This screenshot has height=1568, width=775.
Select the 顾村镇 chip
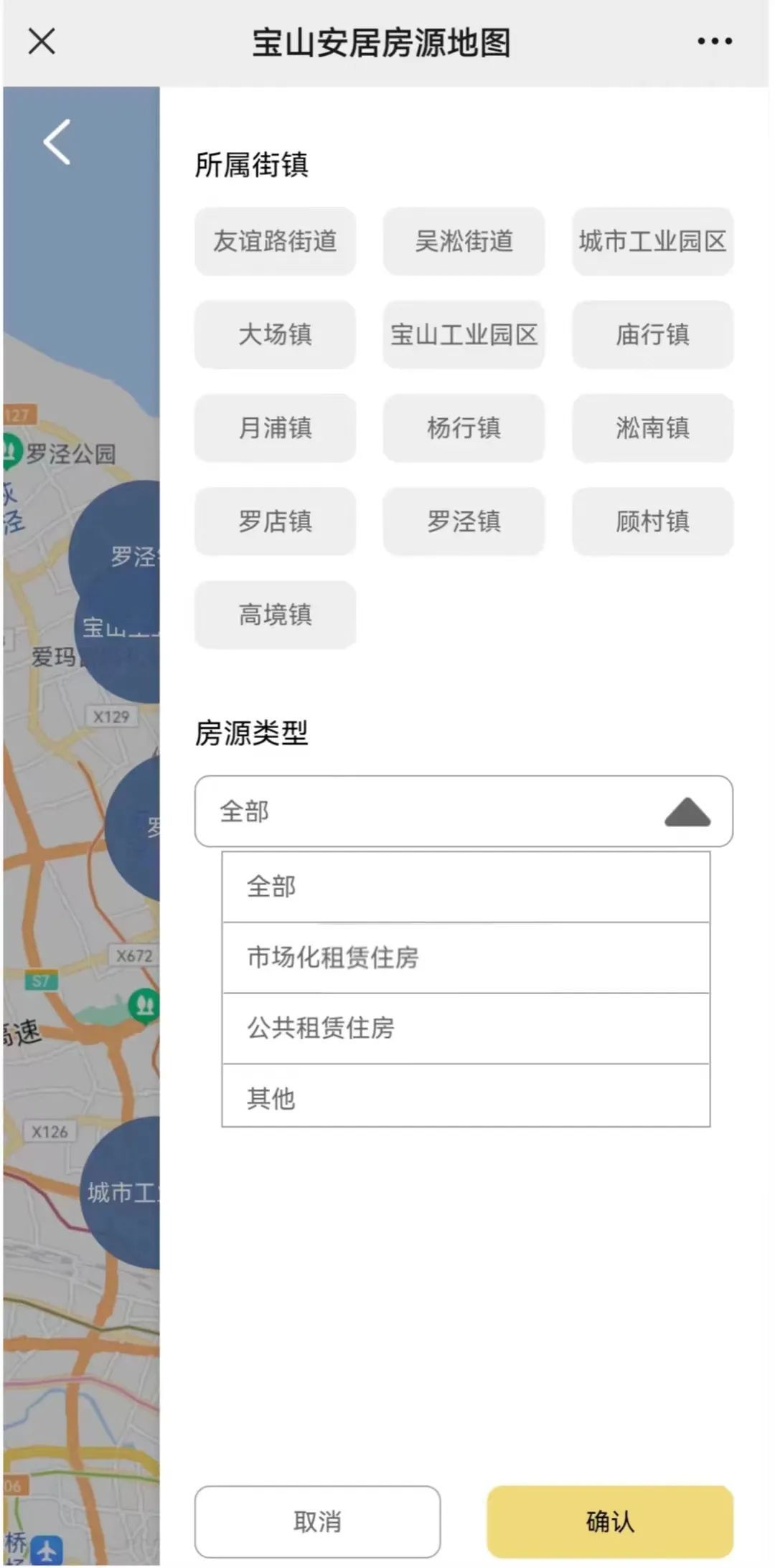click(x=652, y=521)
